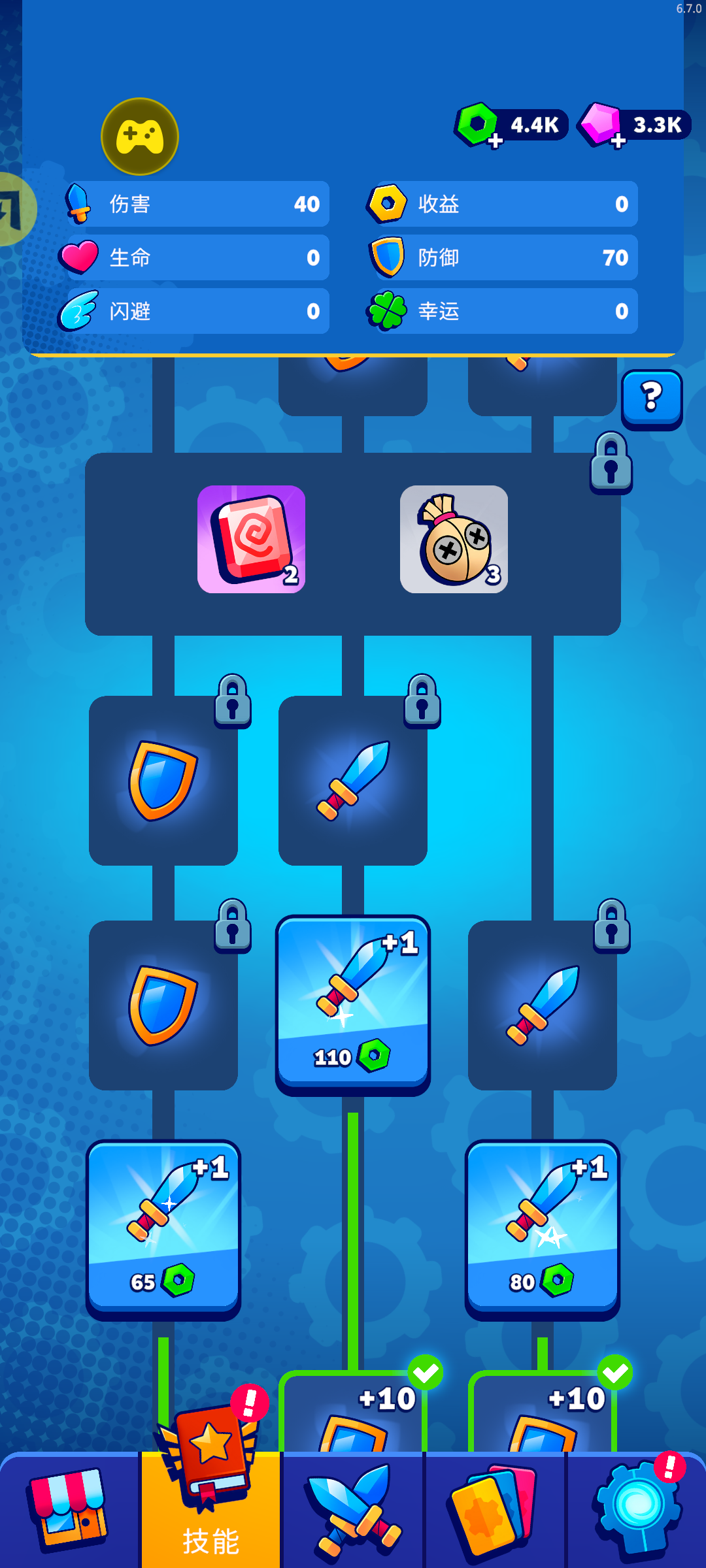The width and height of the screenshot is (706, 1568).
Task: Add more green nut currency
Action: 494,140
